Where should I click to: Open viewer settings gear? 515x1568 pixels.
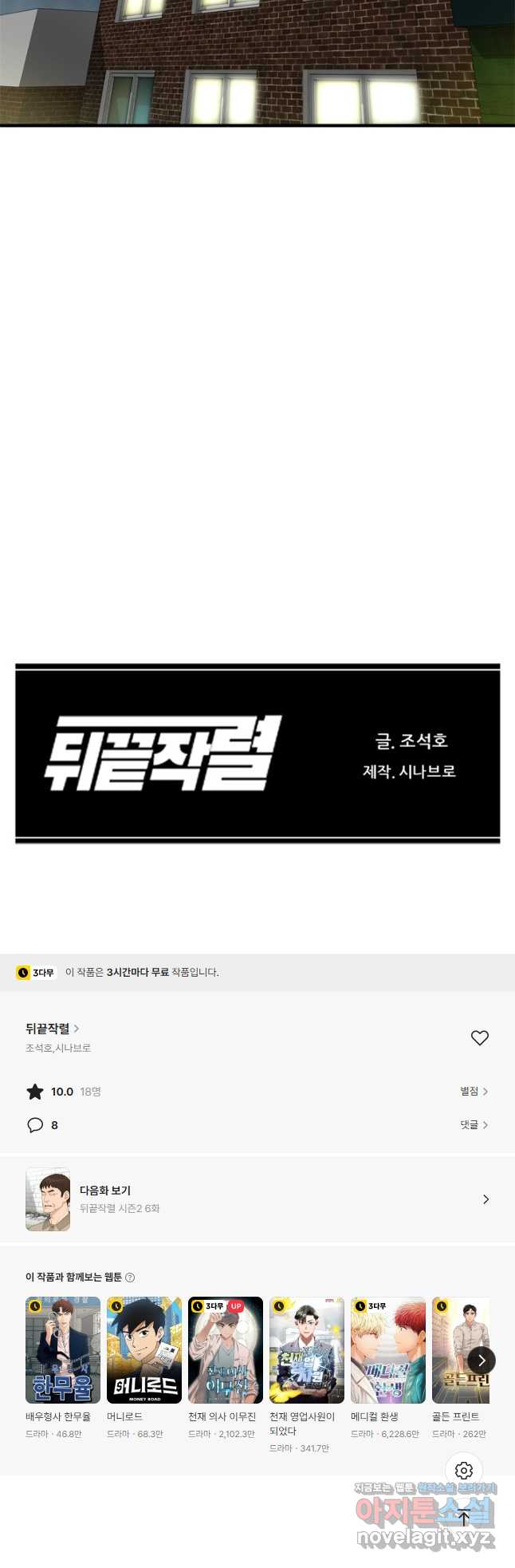point(464,1470)
